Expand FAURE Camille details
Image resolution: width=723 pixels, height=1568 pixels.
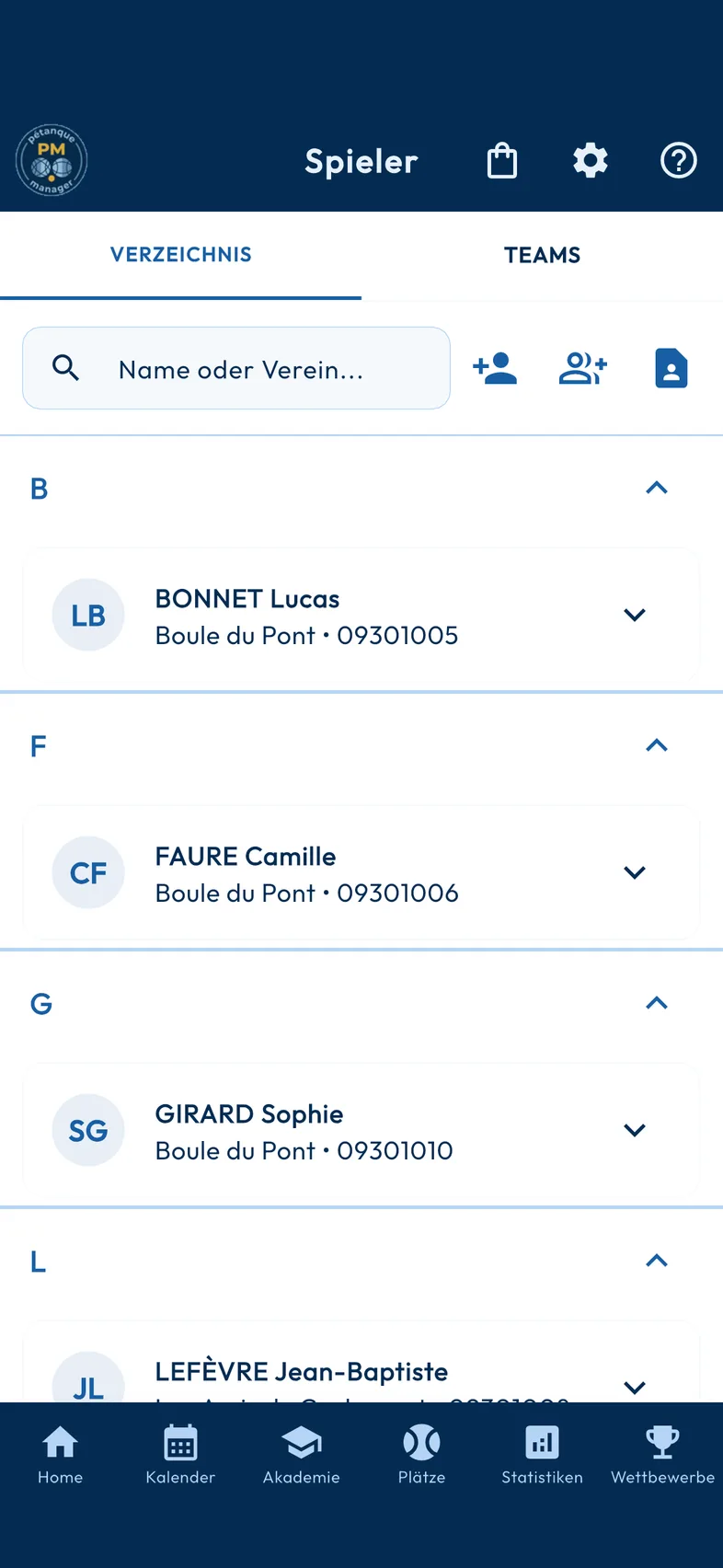(x=635, y=872)
